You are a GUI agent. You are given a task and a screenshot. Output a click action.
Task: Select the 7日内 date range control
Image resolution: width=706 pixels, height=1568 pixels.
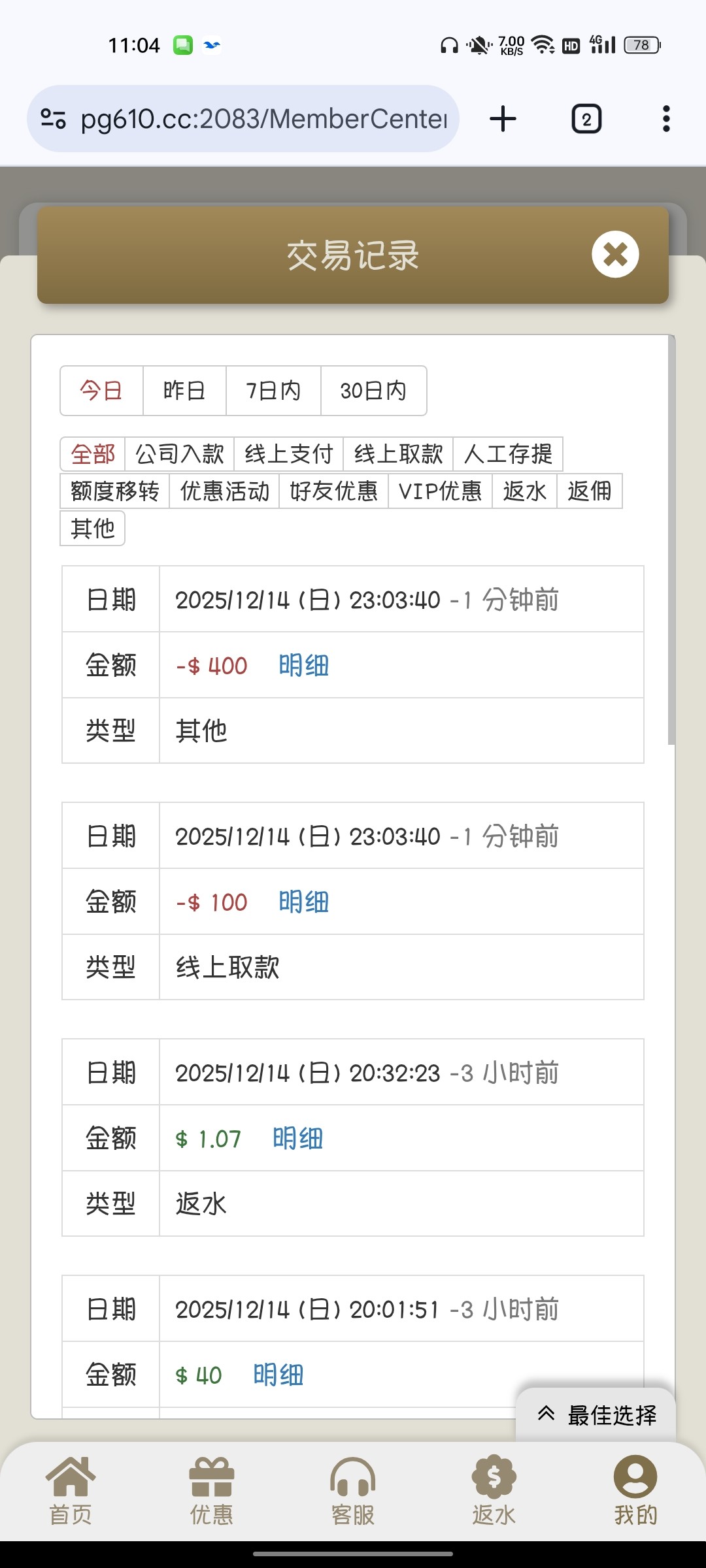click(x=273, y=390)
